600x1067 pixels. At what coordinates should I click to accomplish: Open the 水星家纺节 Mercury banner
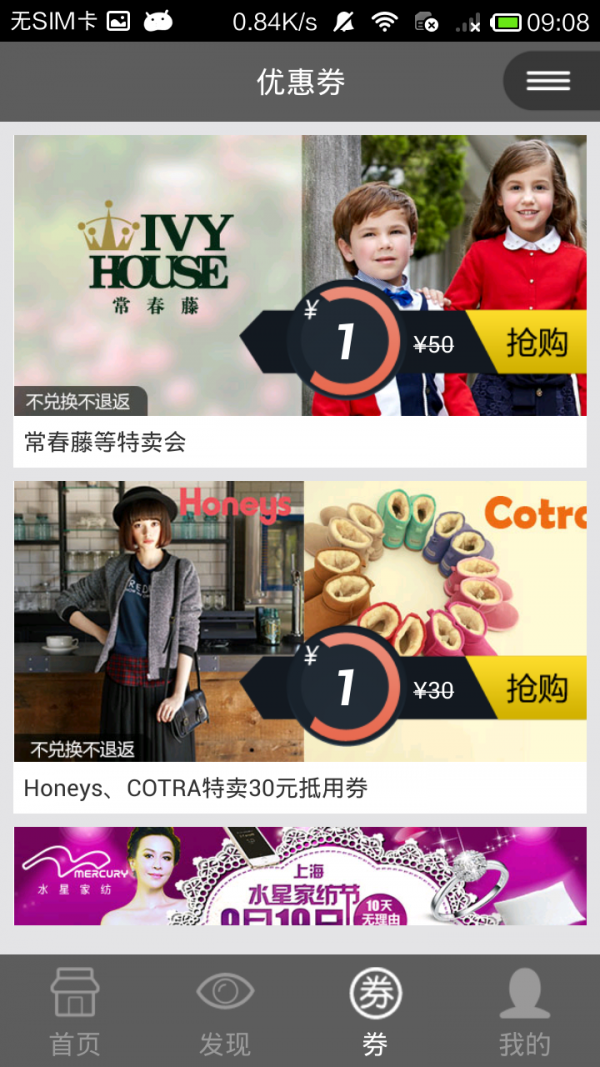coord(300,876)
